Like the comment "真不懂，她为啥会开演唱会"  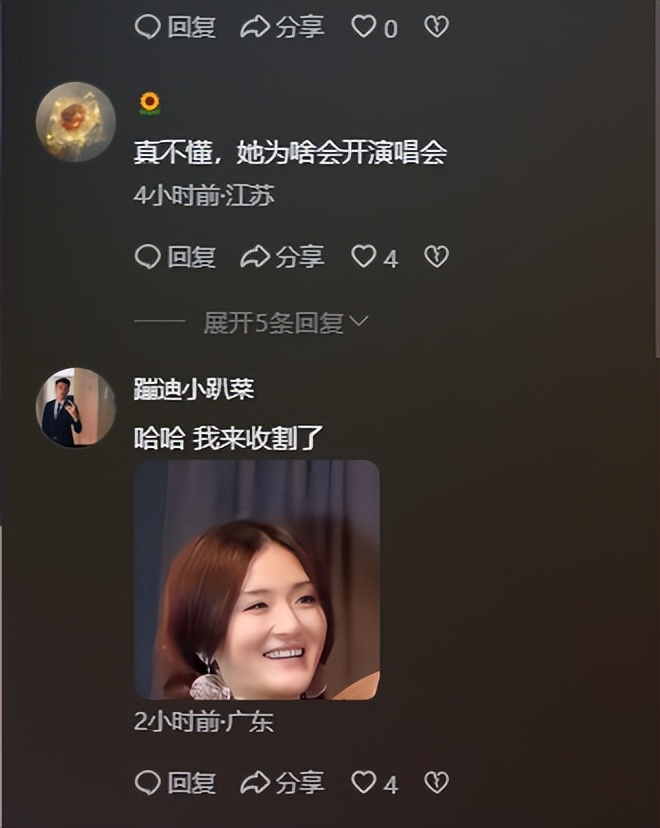(364, 257)
